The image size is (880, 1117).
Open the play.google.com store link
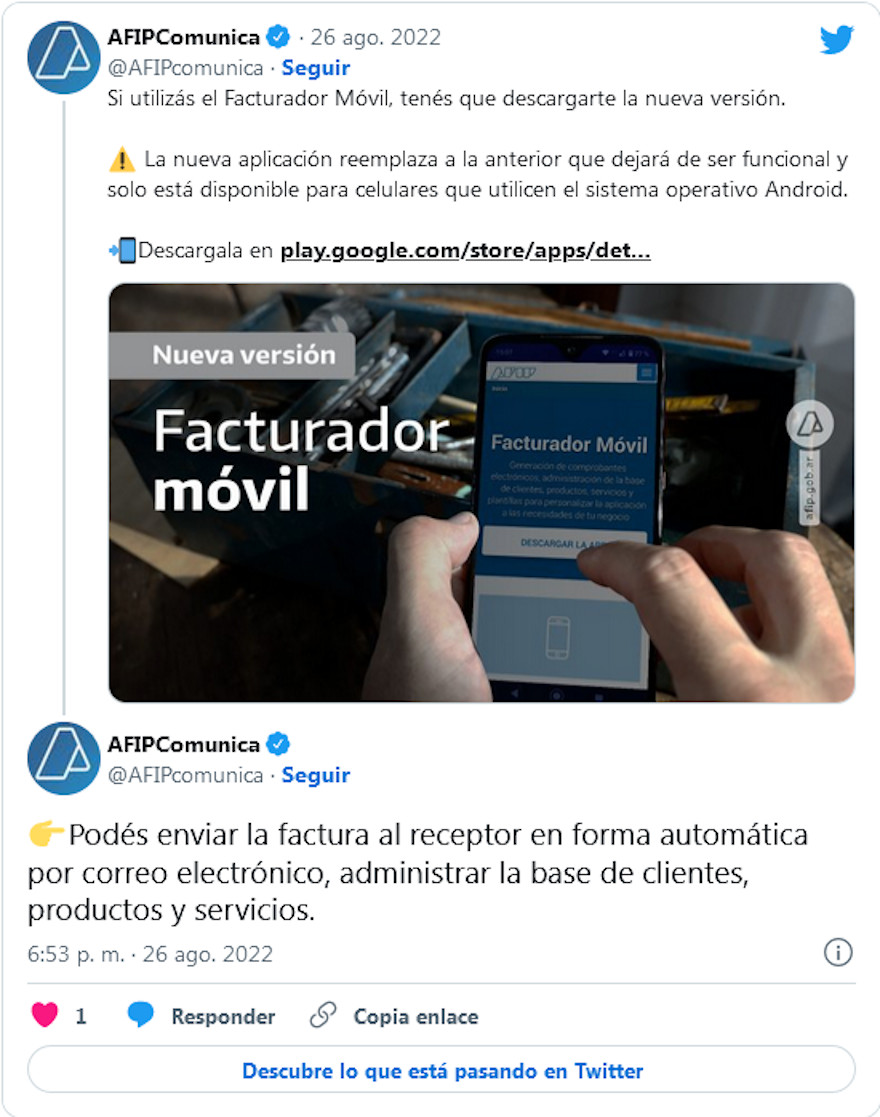click(465, 251)
